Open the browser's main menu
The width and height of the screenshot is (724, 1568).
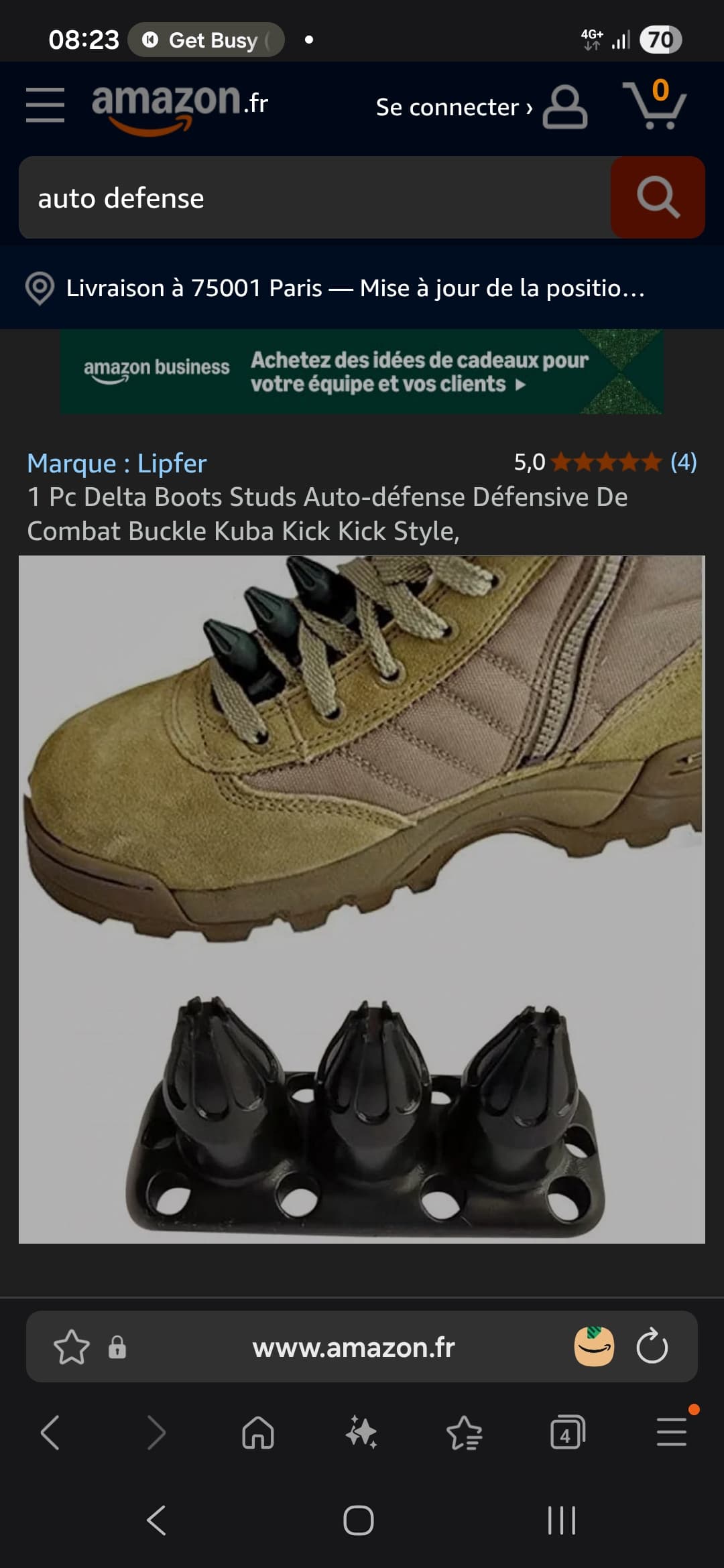click(671, 1431)
